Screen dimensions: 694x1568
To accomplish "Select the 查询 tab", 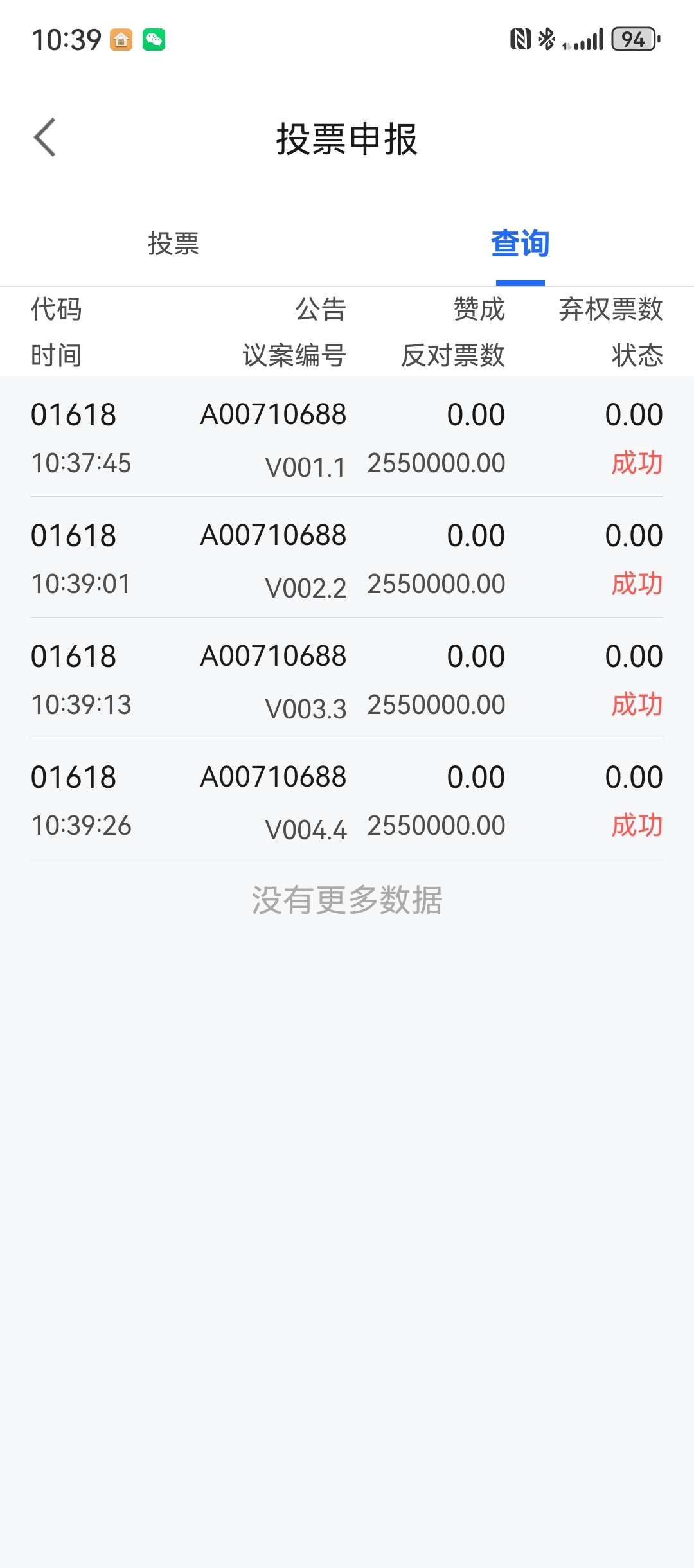I will coord(520,244).
